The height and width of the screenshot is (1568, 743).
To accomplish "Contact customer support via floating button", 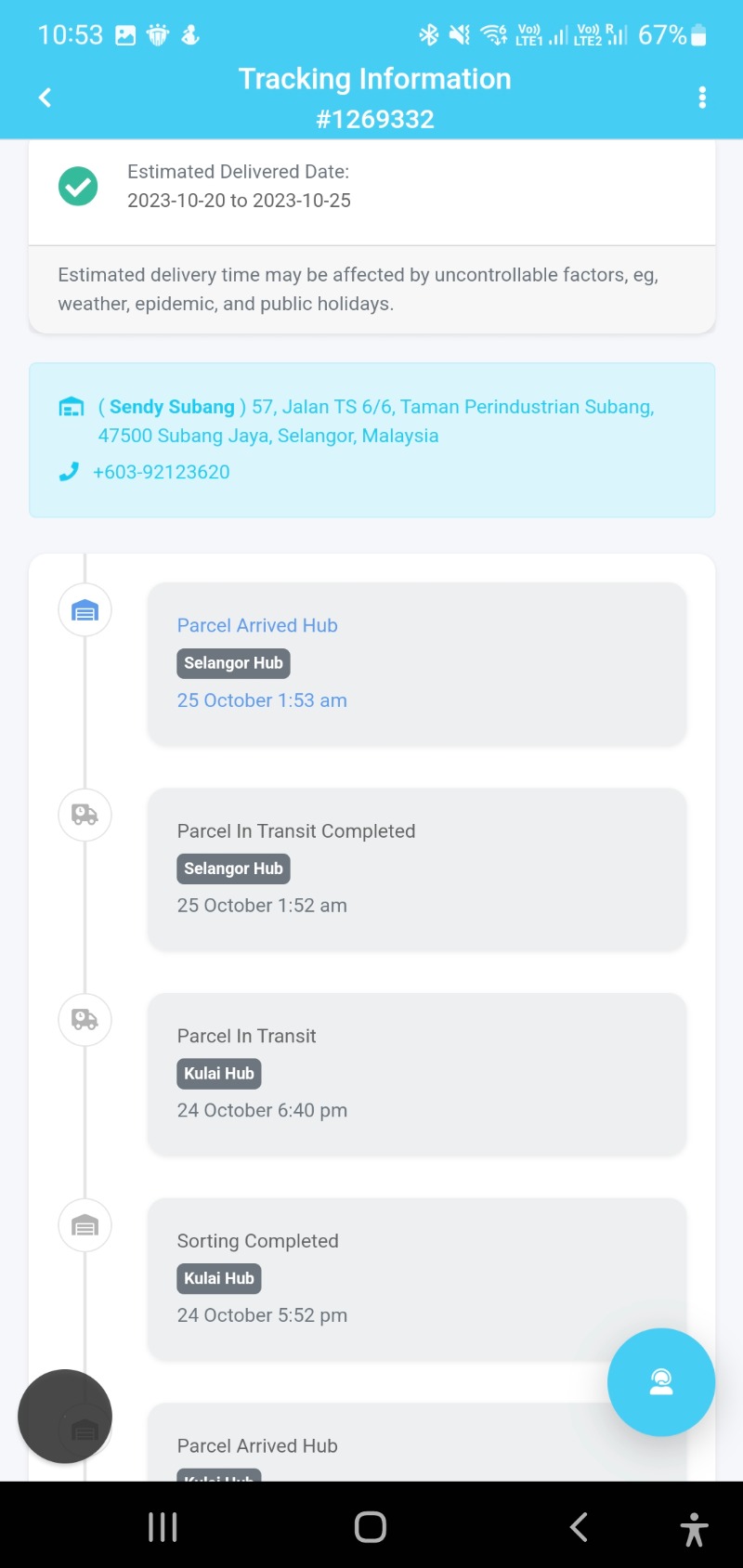I will 660,1381.
